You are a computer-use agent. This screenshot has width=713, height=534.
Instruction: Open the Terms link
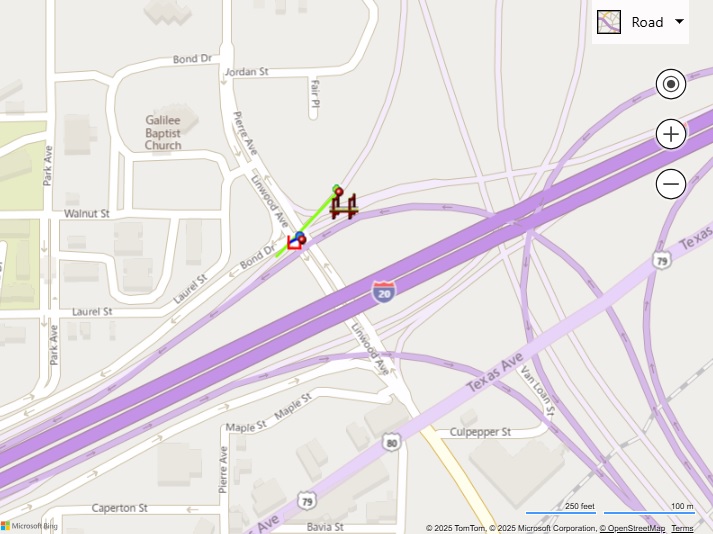tap(682, 528)
